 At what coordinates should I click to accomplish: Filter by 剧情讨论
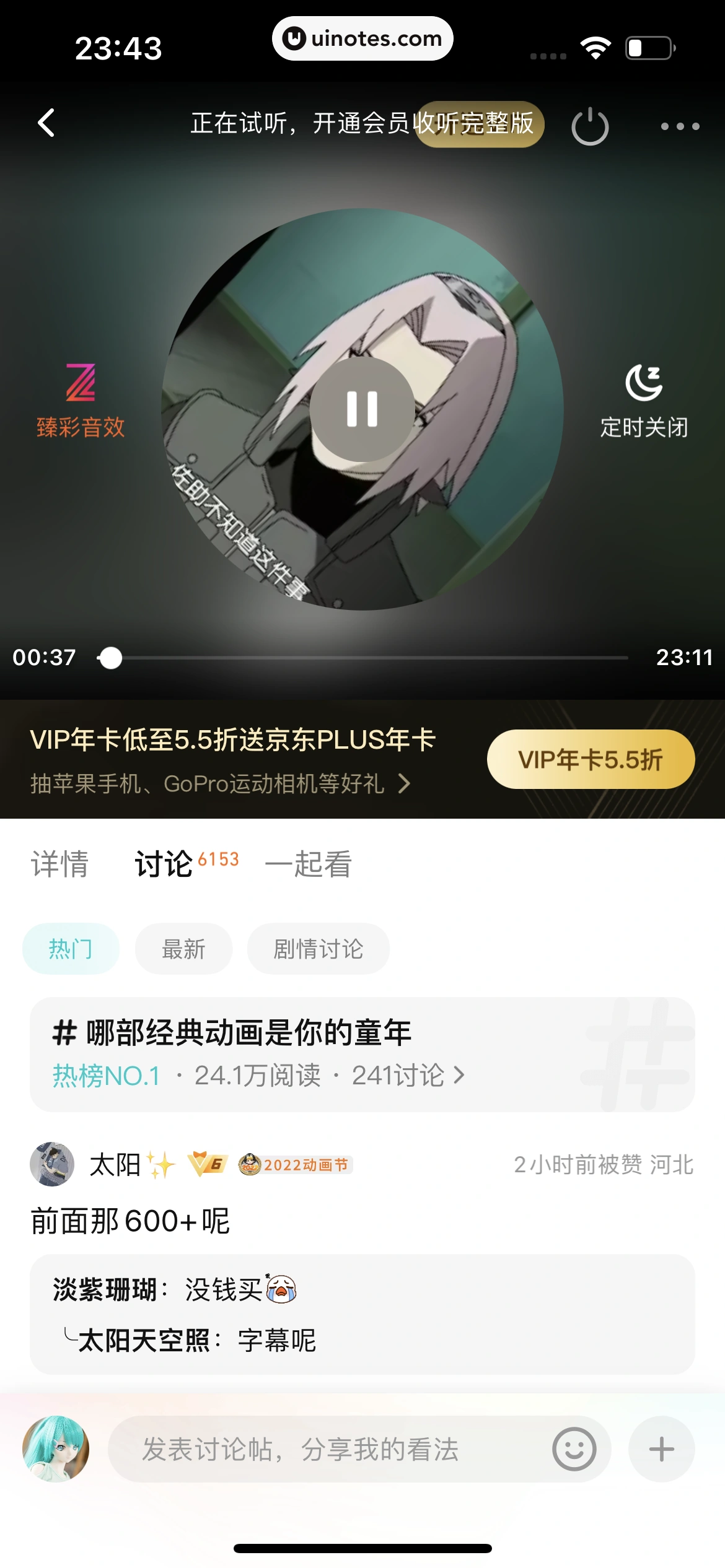(318, 949)
